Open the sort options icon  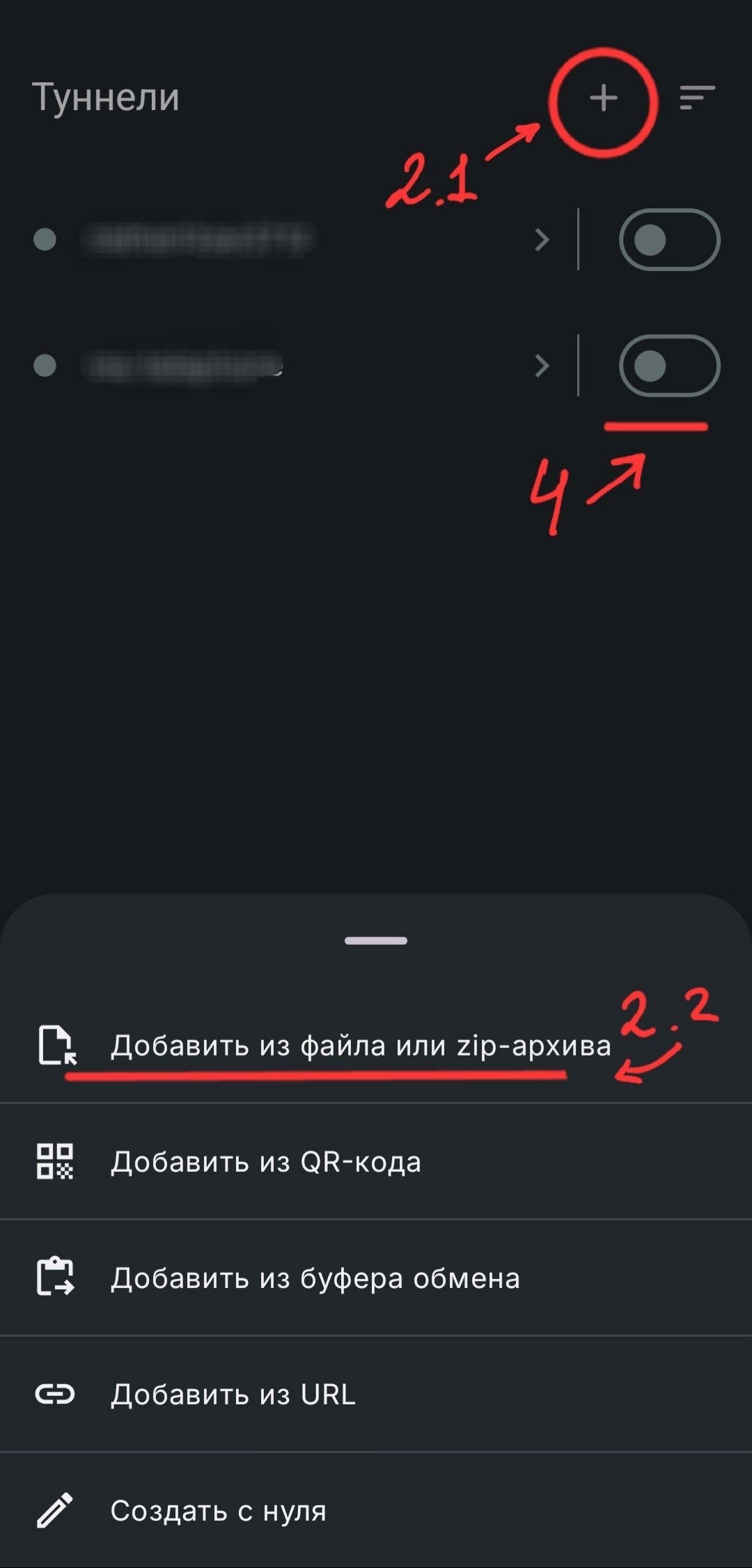pos(697,97)
